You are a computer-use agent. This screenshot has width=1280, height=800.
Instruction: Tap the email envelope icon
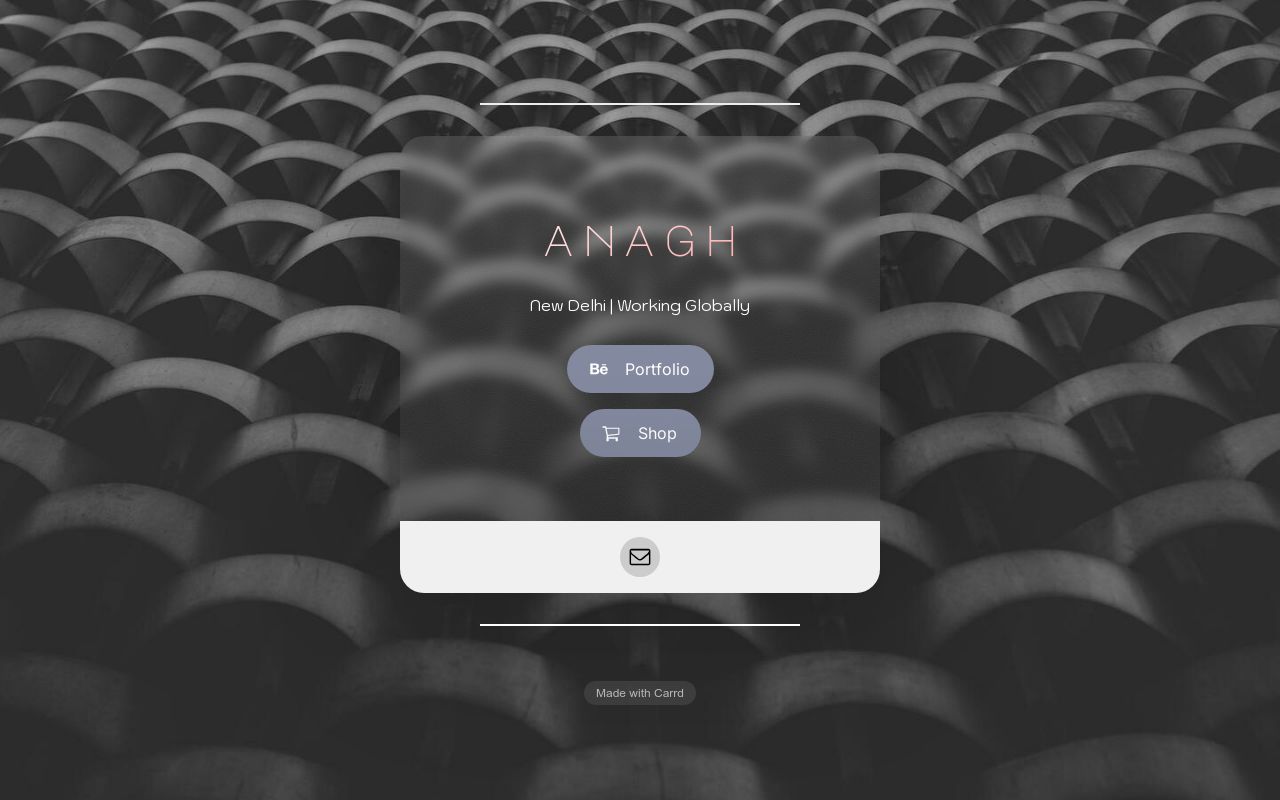(x=640, y=557)
